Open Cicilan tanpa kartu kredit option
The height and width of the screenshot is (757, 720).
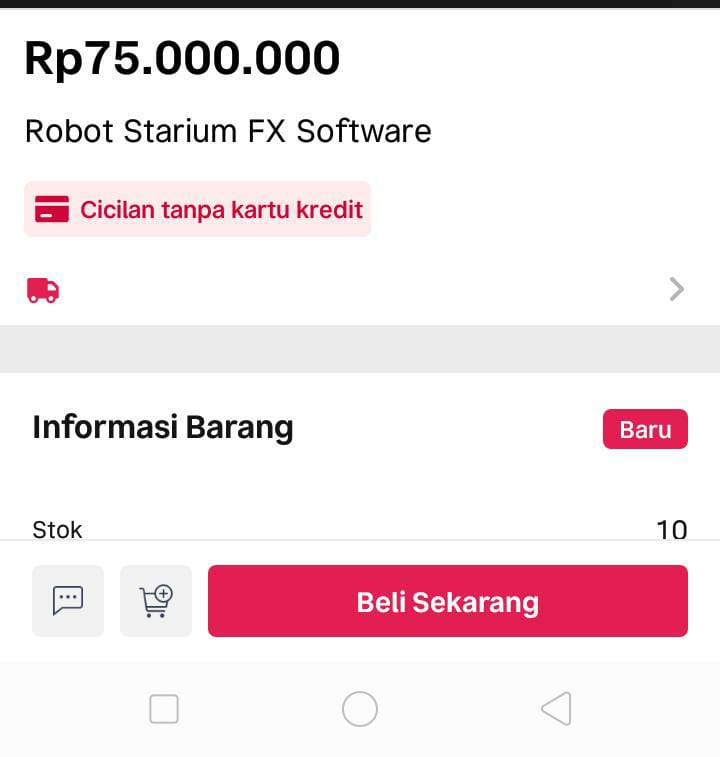point(198,210)
